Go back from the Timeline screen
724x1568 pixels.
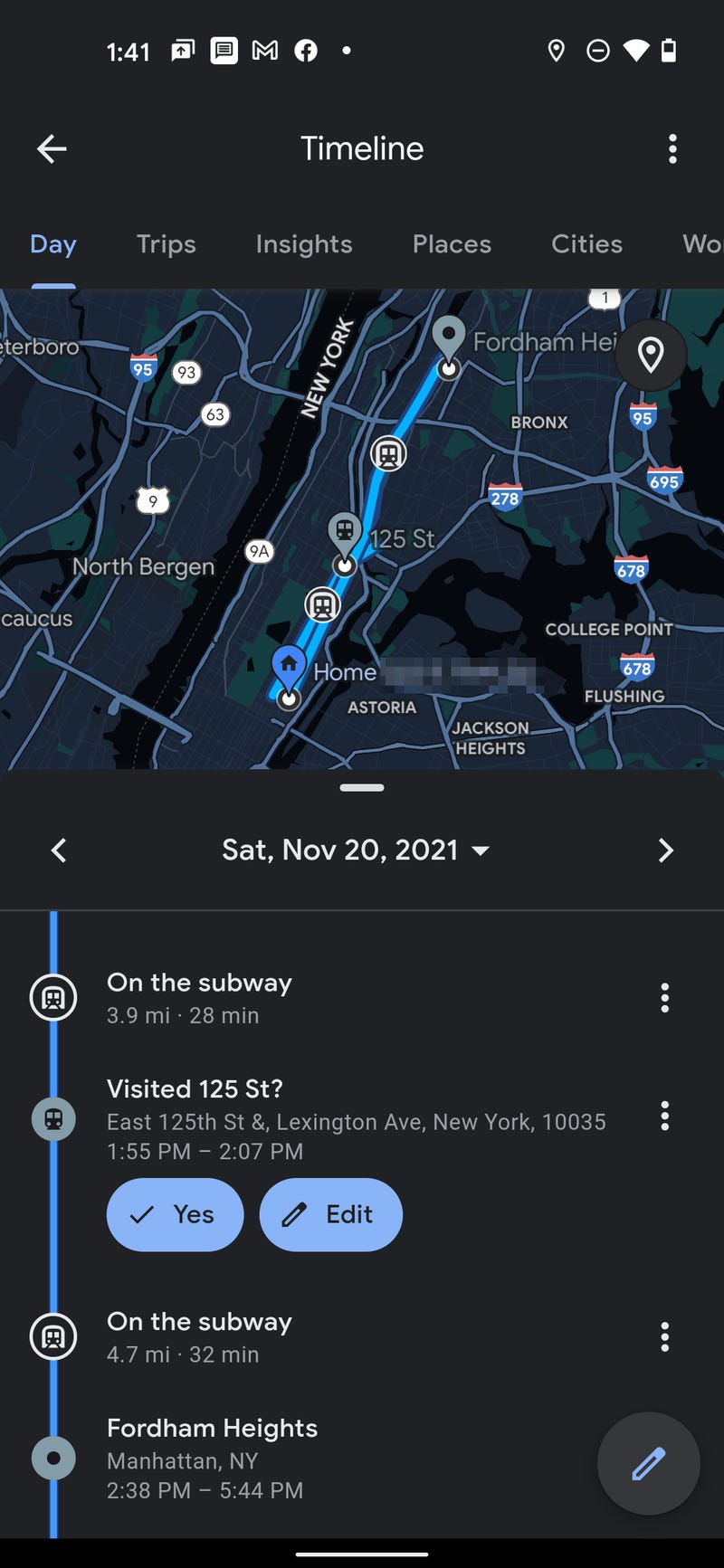tap(52, 149)
